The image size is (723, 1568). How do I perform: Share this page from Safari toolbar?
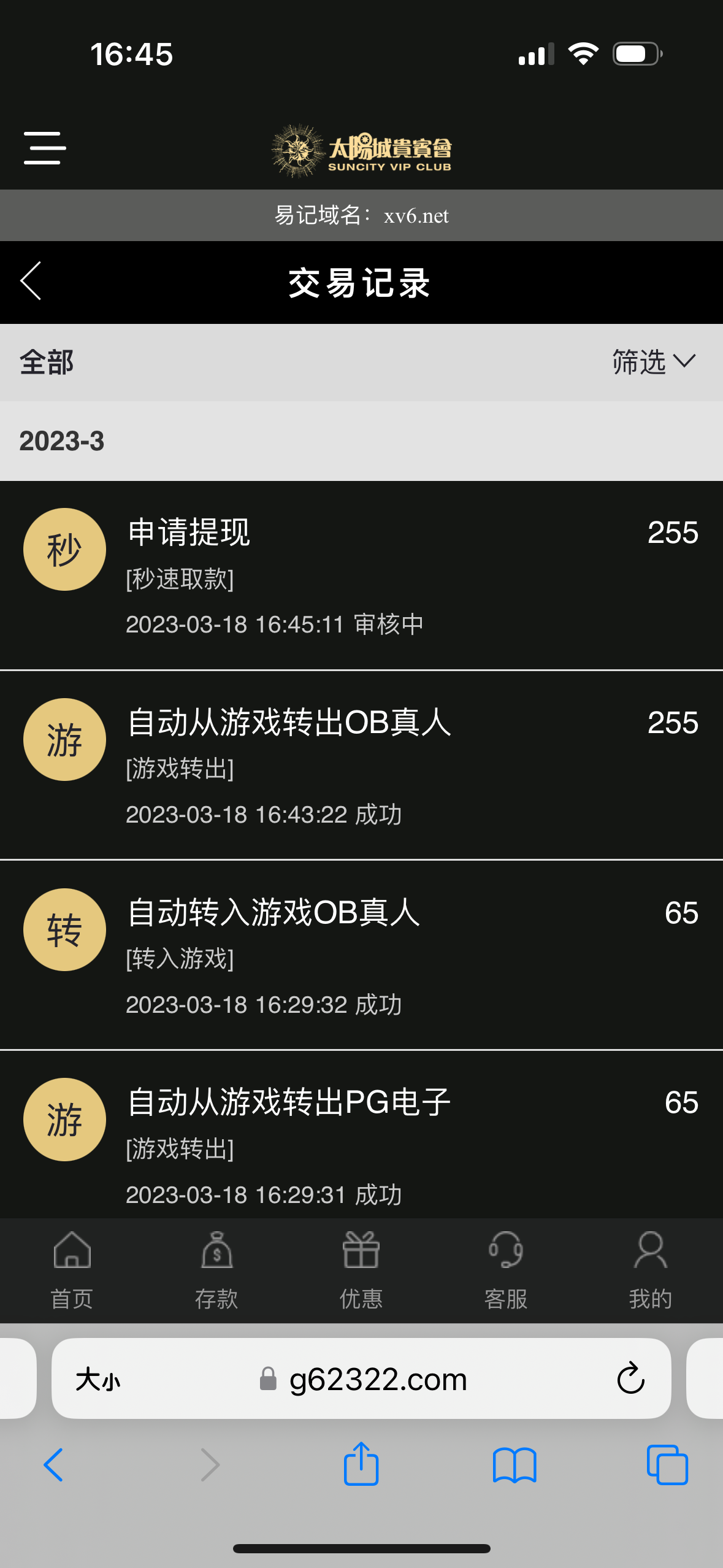[361, 1464]
